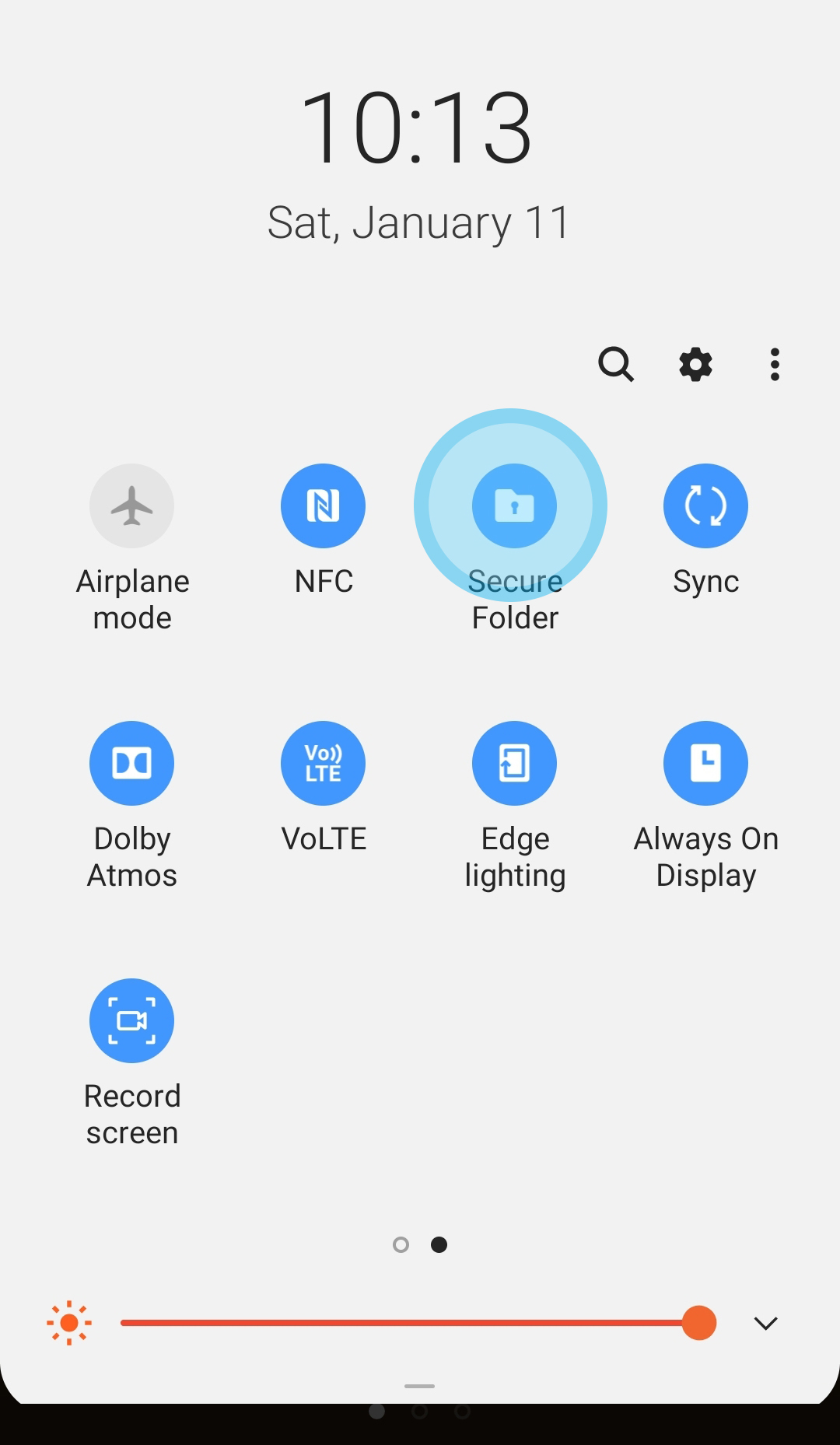Start Record screen
The width and height of the screenshot is (840, 1445).
[131, 1021]
